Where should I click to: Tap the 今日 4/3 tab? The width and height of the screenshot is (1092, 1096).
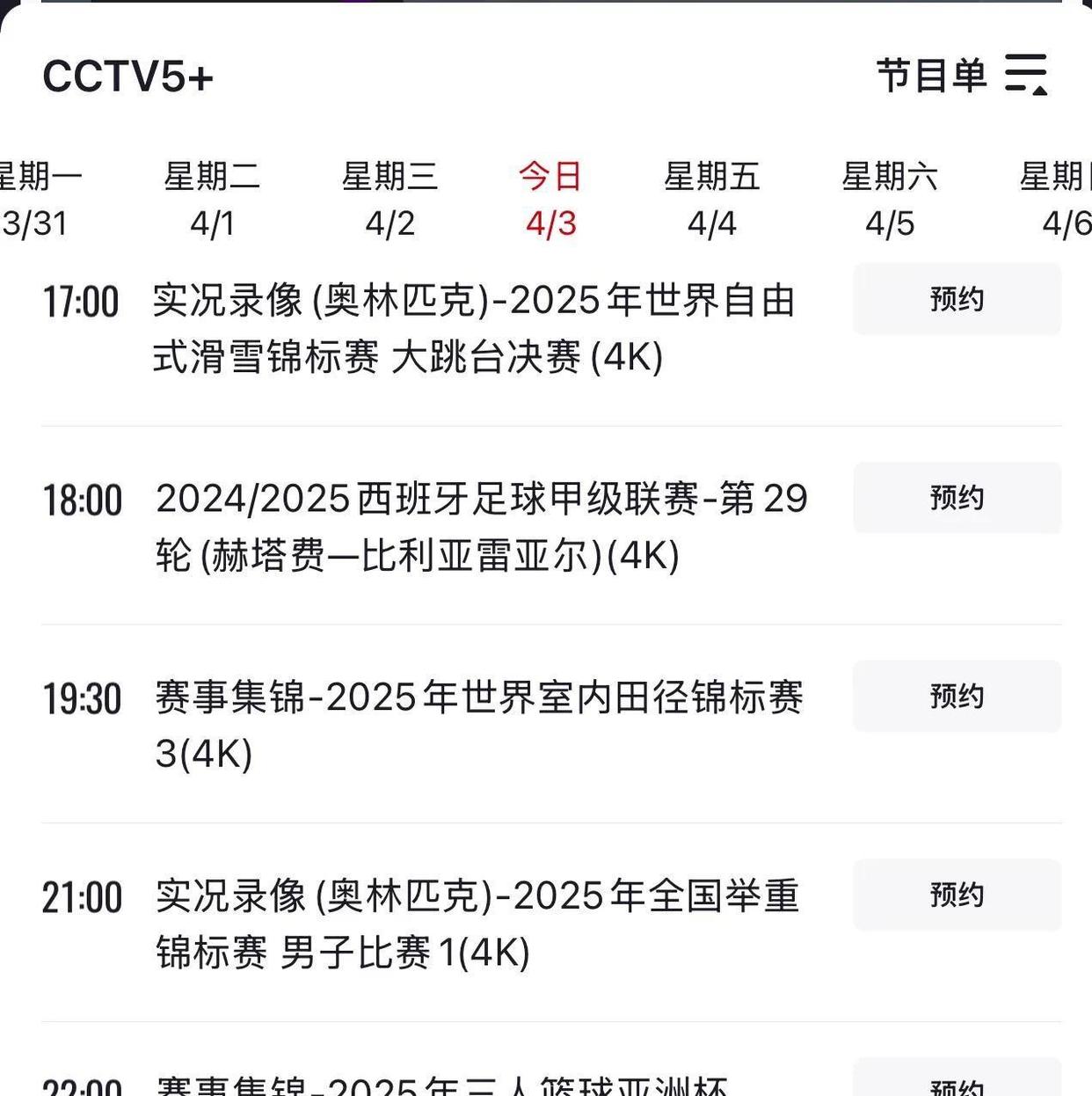(x=551, y=200)
